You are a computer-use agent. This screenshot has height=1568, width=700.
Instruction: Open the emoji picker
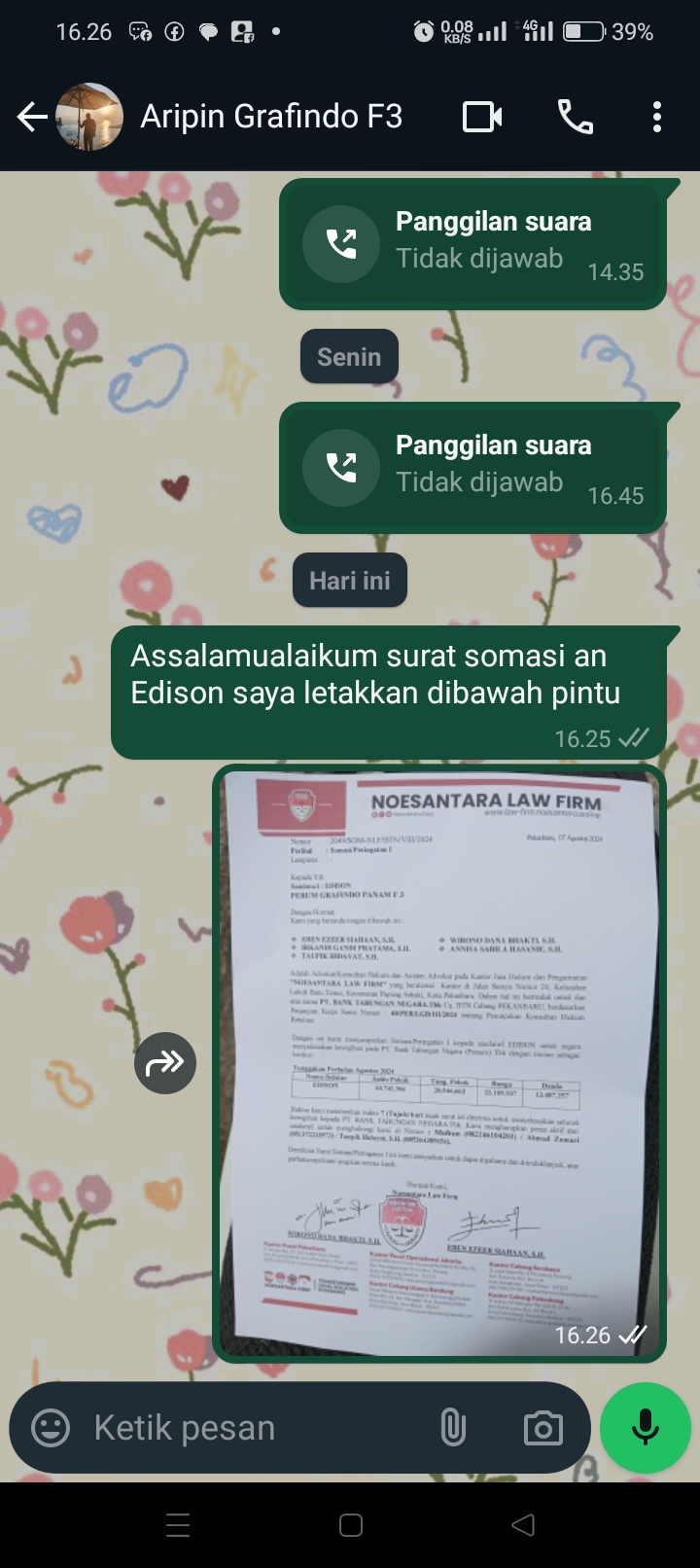coord(51,1428)
